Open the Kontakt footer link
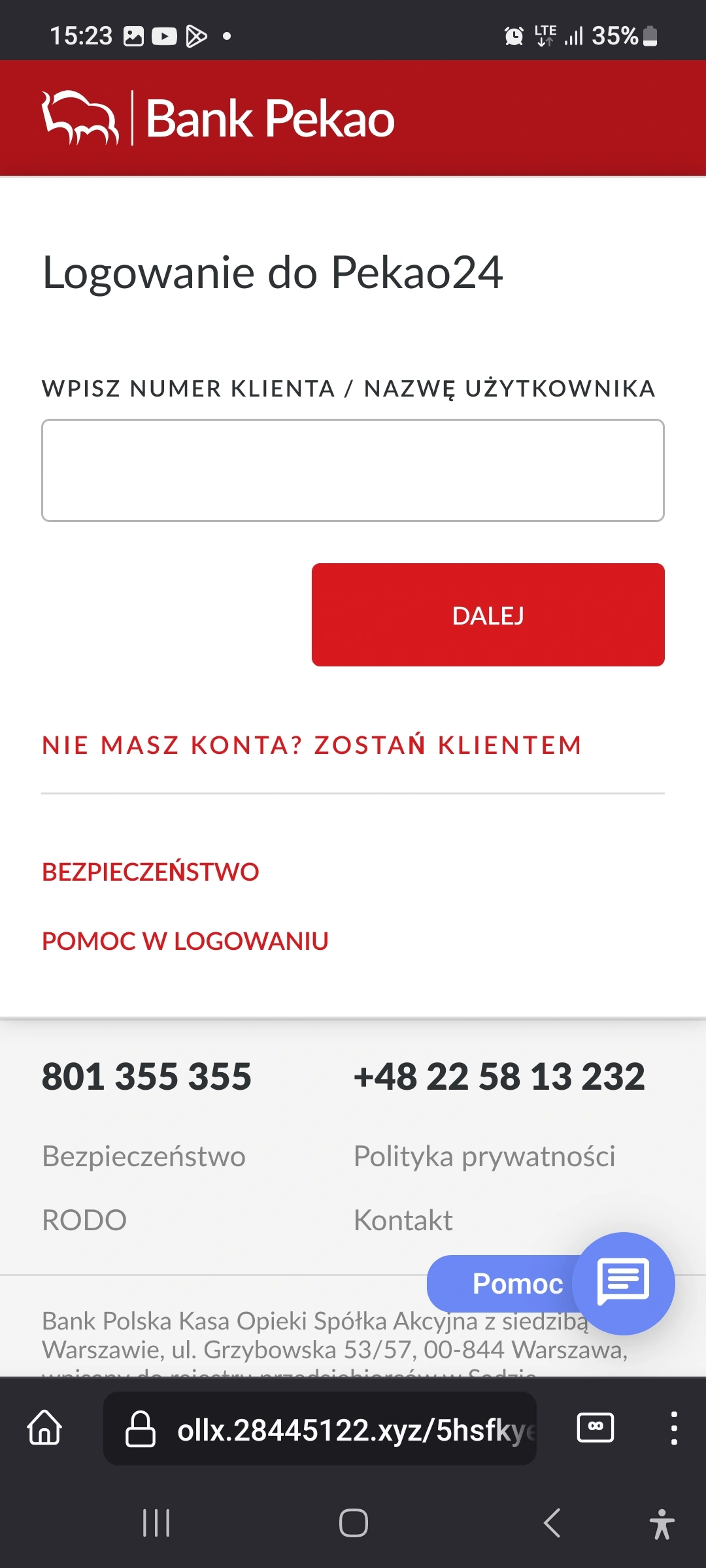 pos(403,1220)
